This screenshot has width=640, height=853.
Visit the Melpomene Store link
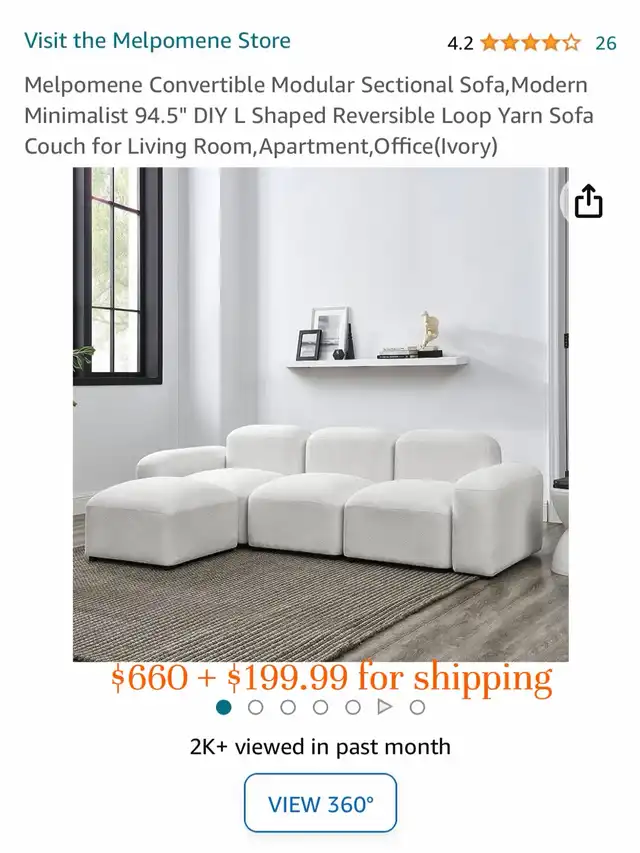point(157,41)
